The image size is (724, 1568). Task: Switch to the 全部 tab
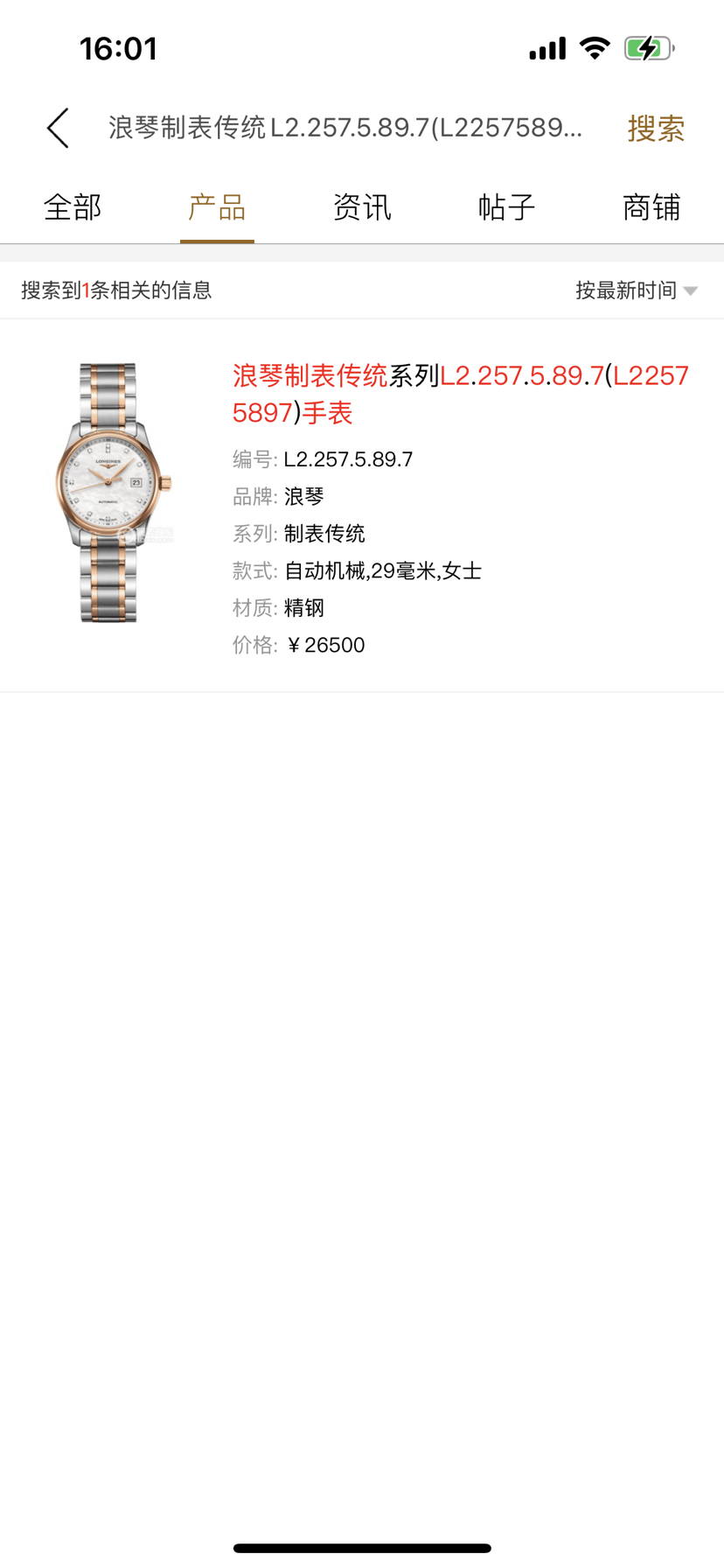tap(73, 207)
